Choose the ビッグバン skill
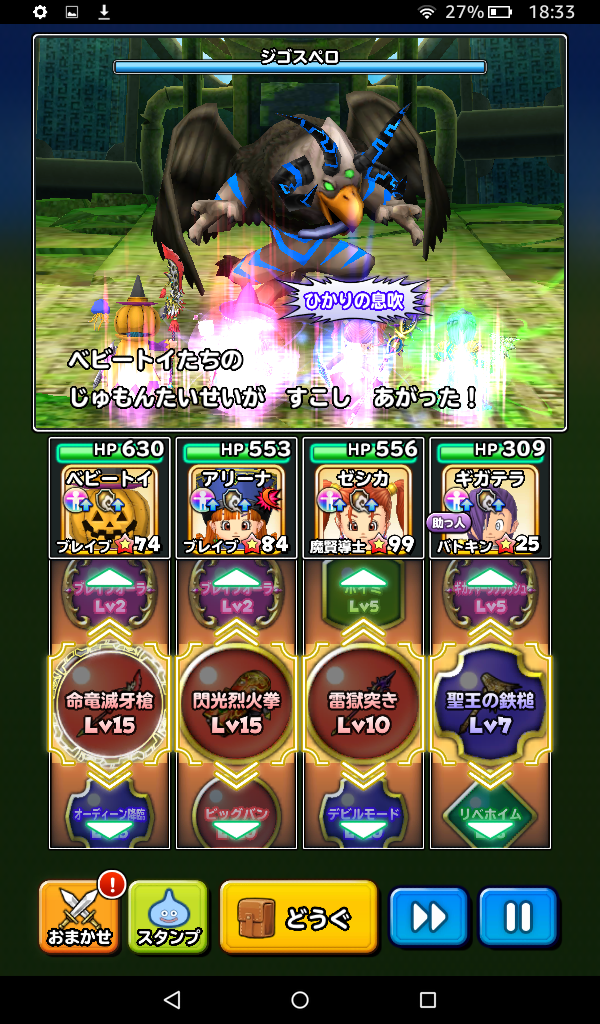 tap(237, 815)
